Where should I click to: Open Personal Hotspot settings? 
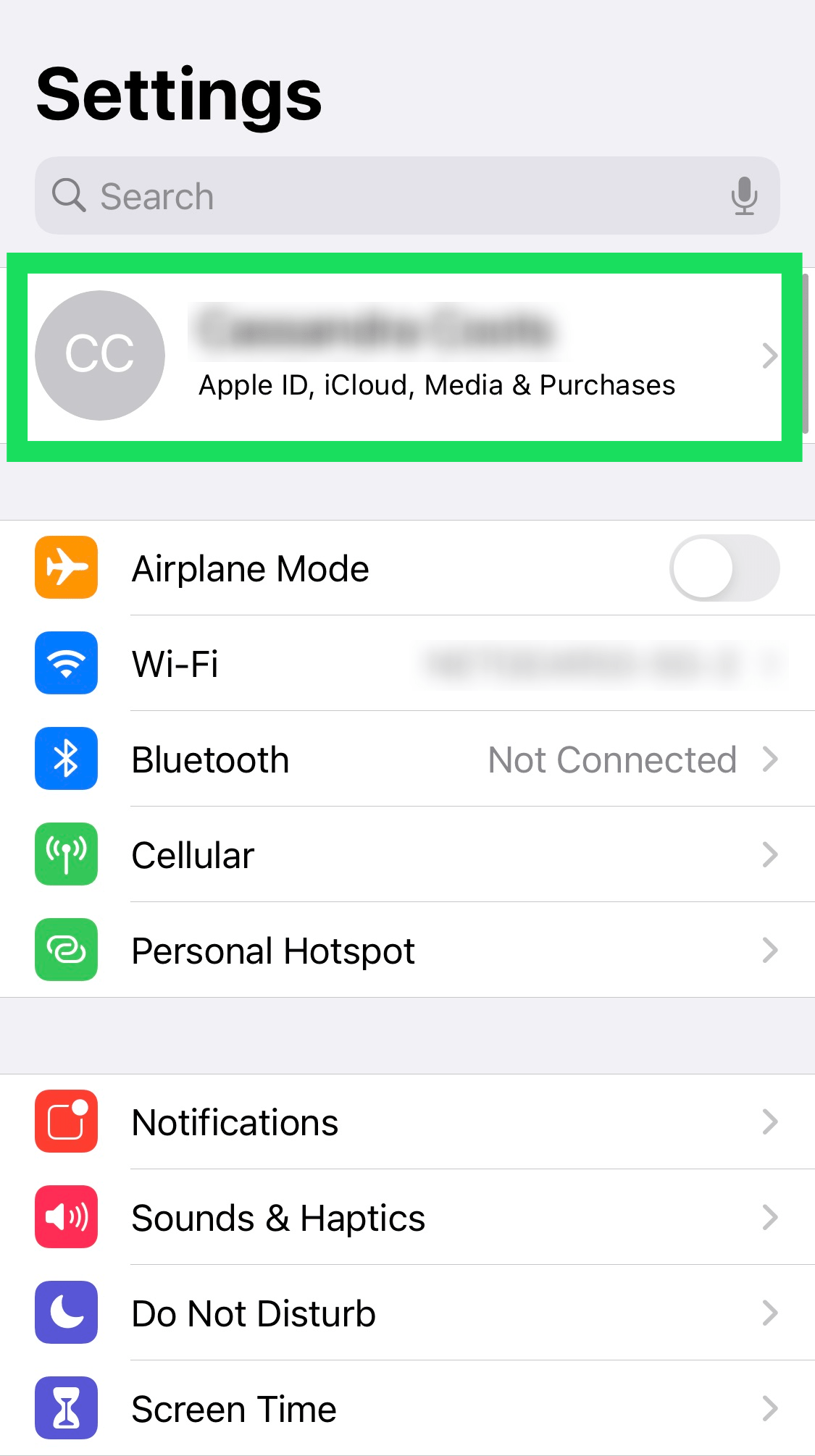pos(407,950)
